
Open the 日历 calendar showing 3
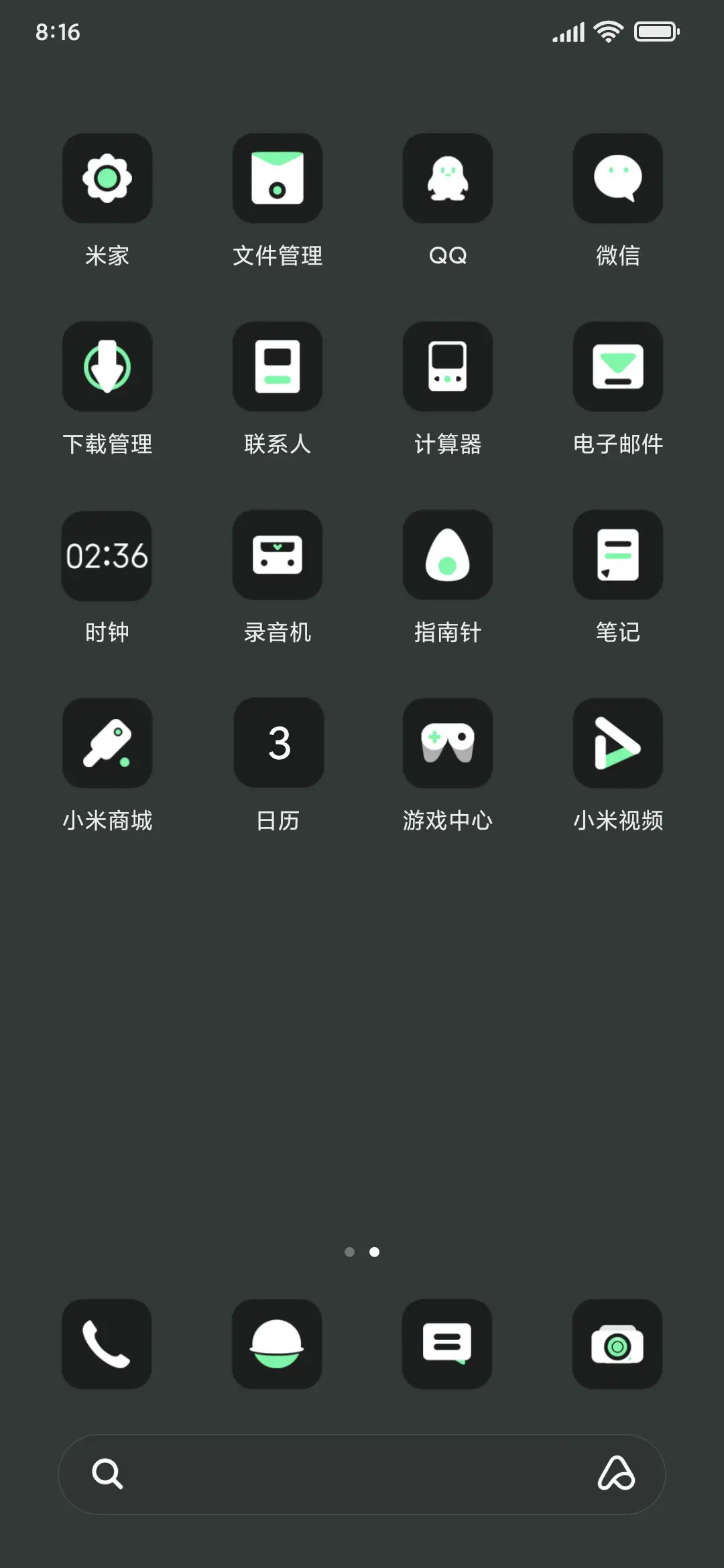[278, 743]
